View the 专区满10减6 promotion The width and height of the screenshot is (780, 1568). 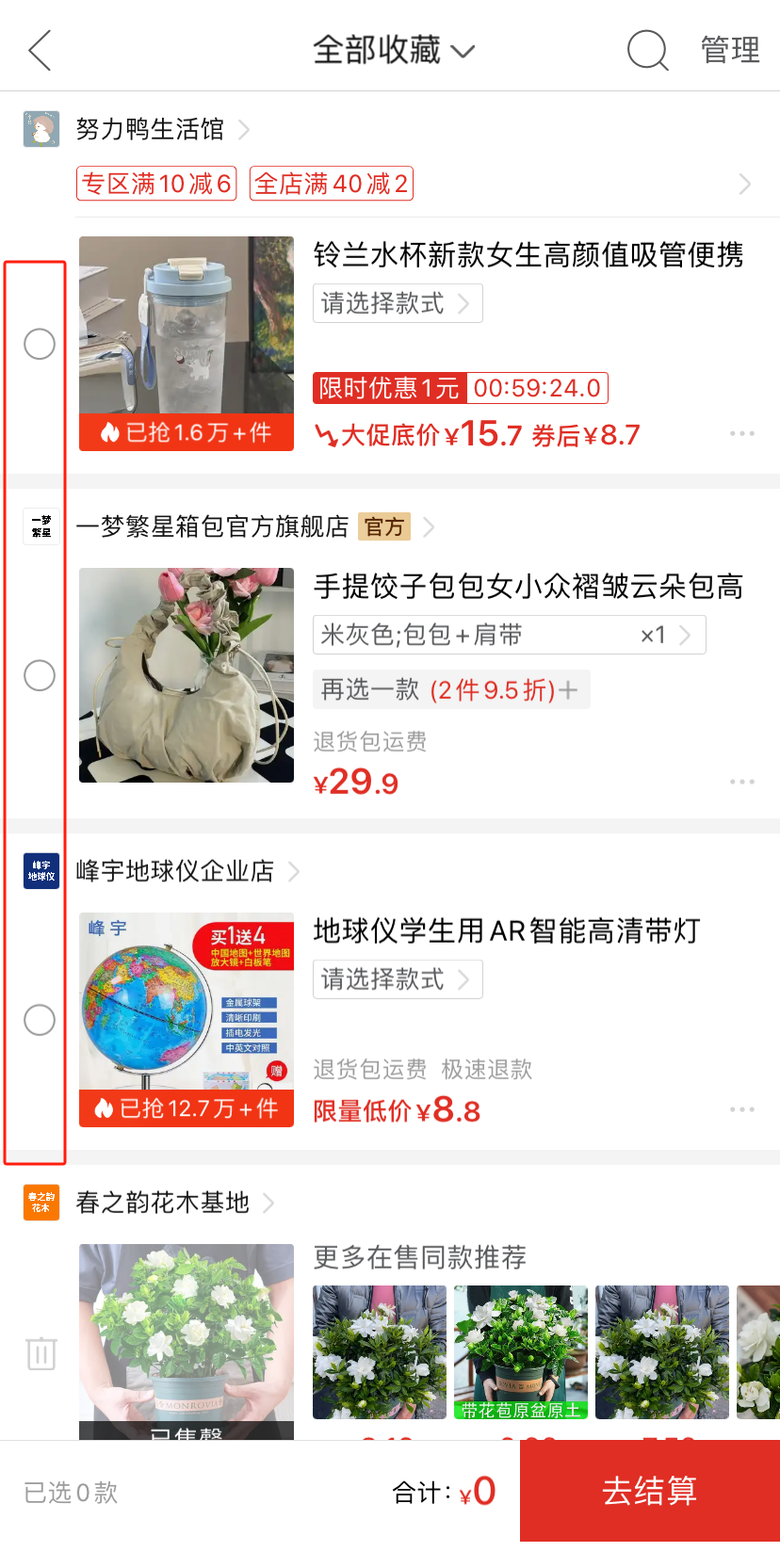[156, 184]
